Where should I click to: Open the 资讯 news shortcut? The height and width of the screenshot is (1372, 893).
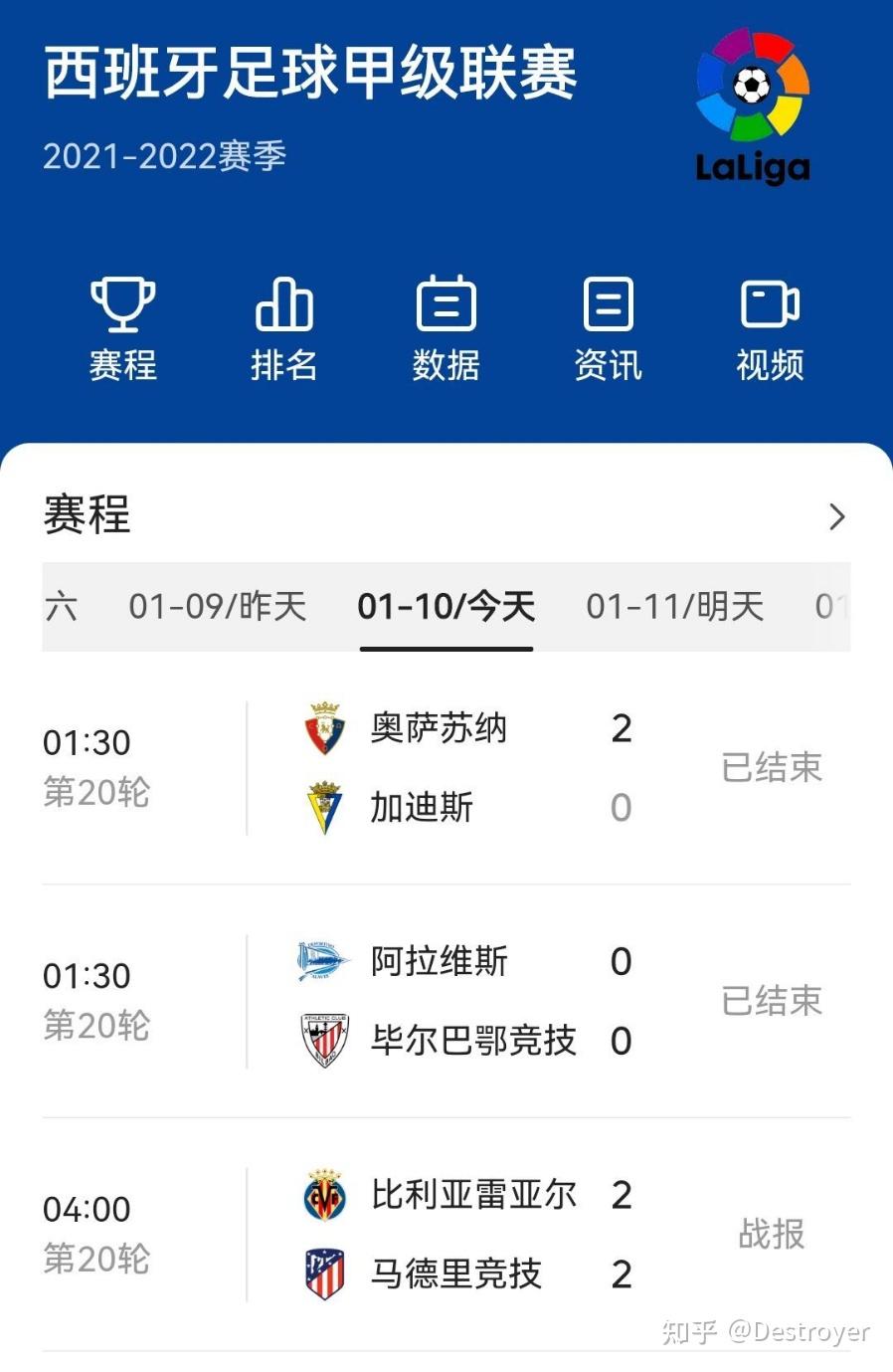(608, 329)
